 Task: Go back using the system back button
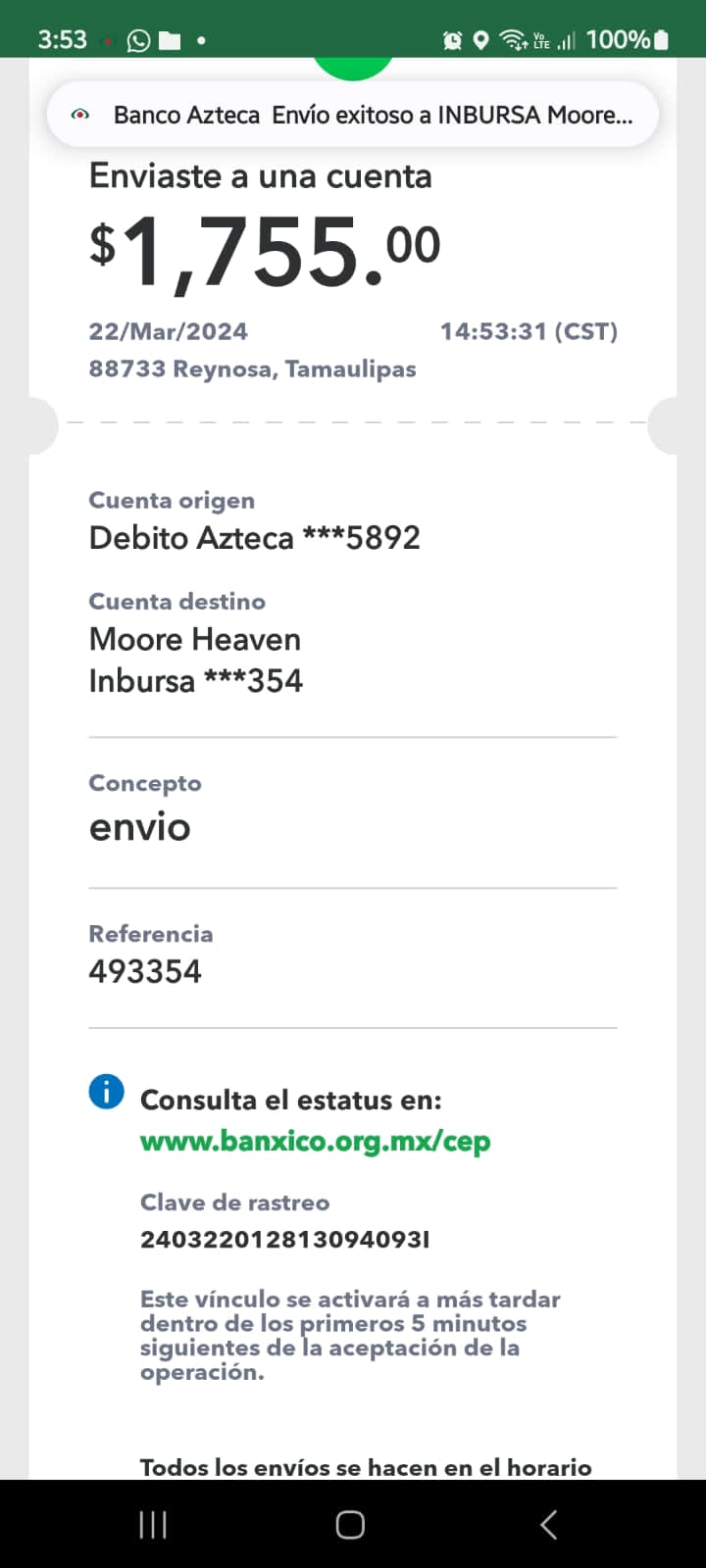click(x=549, y=1524)
